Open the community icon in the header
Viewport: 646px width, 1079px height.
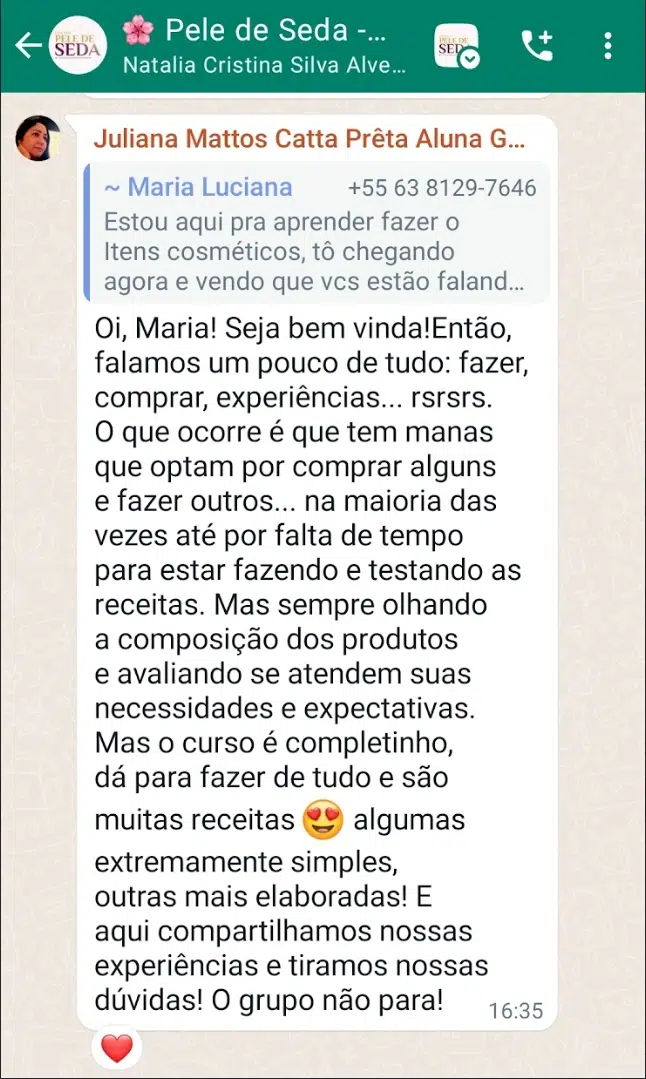pyautogui.click(x=456, y=45)
